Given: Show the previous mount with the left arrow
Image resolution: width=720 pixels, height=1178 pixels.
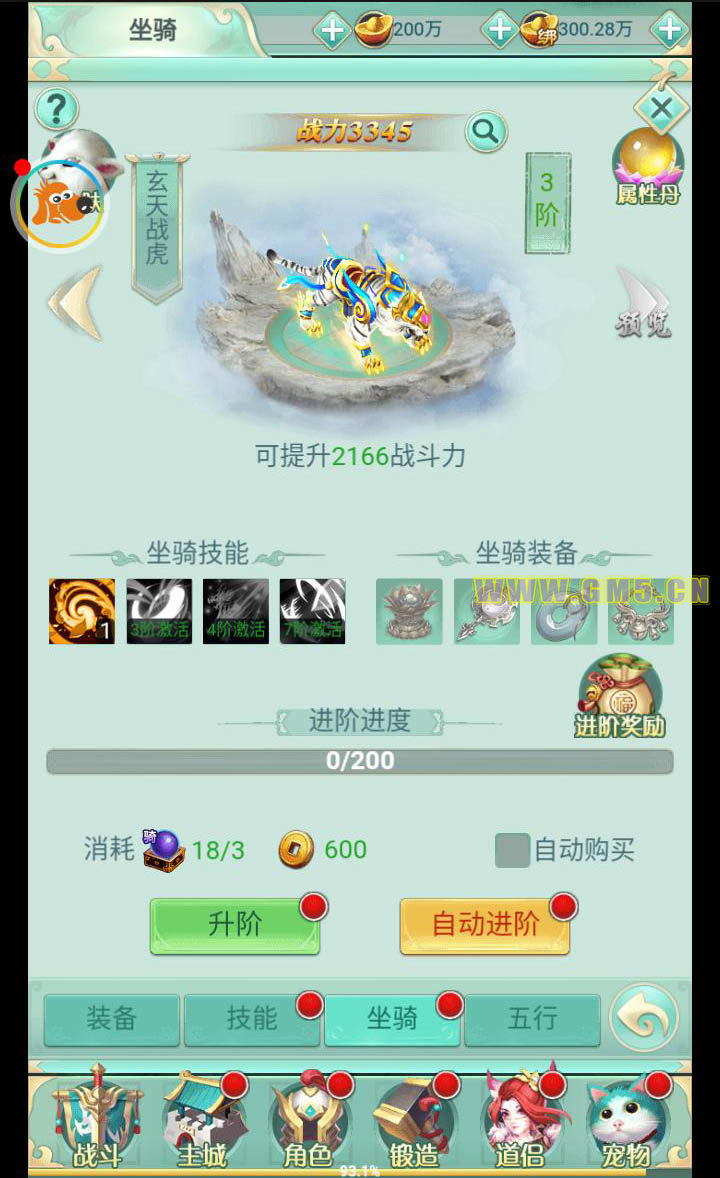Looking at the screenshot, I should tap(76, 301).
